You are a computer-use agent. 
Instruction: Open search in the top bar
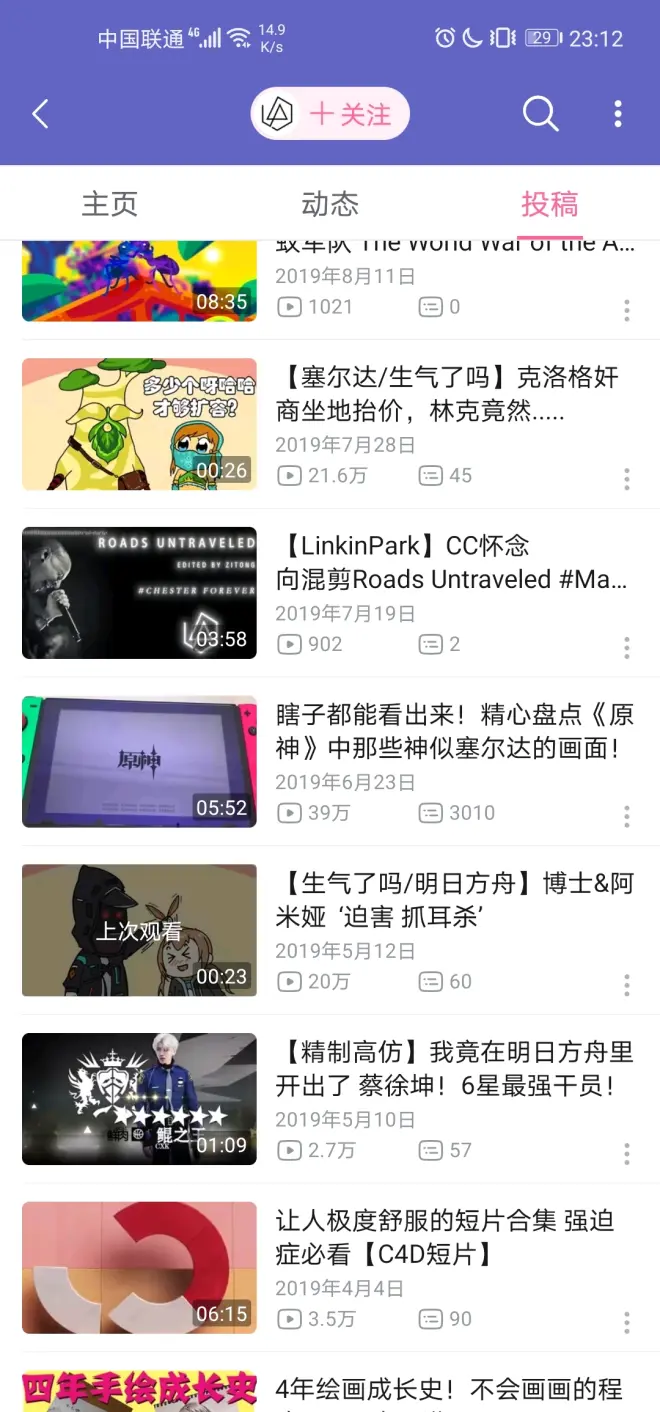[540, 114]
